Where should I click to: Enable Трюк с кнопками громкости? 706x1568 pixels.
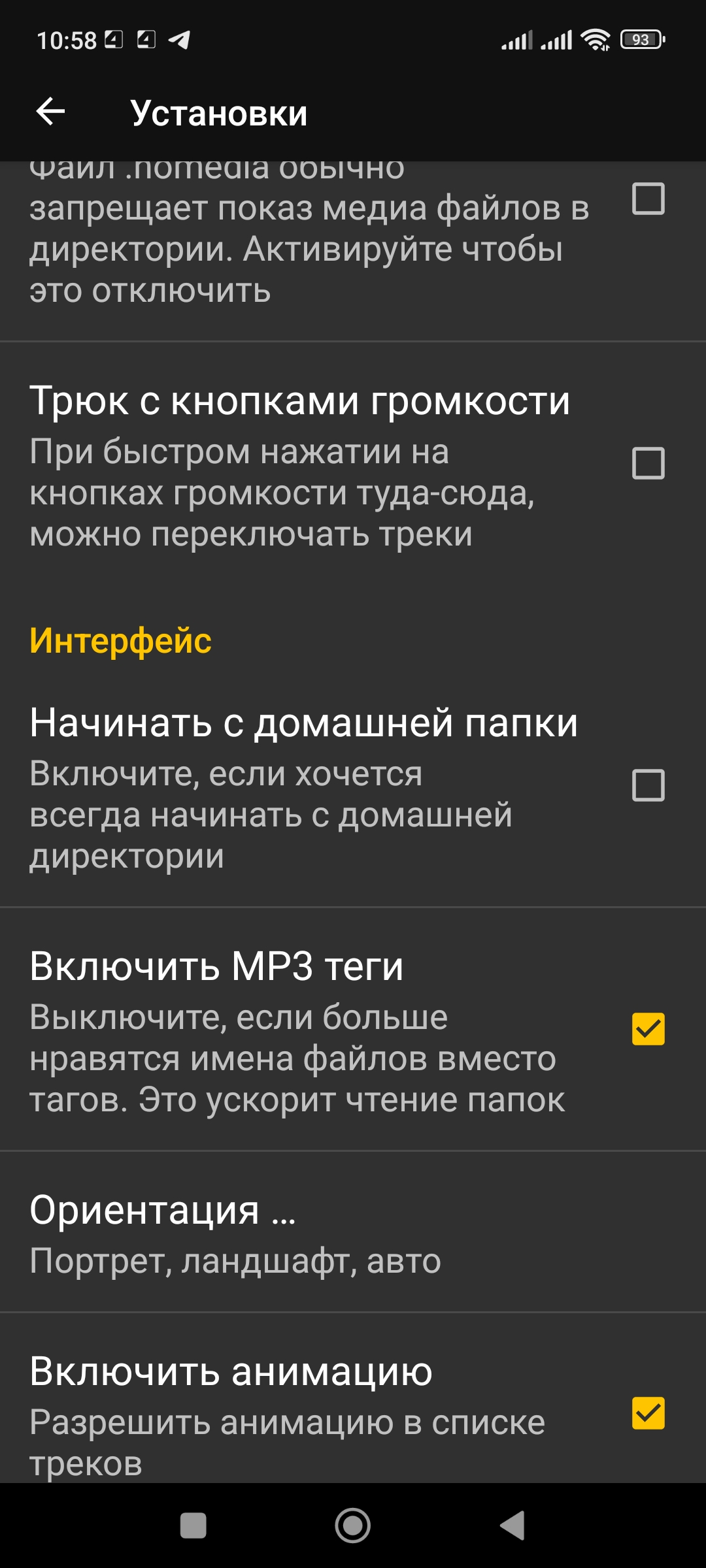648,463
